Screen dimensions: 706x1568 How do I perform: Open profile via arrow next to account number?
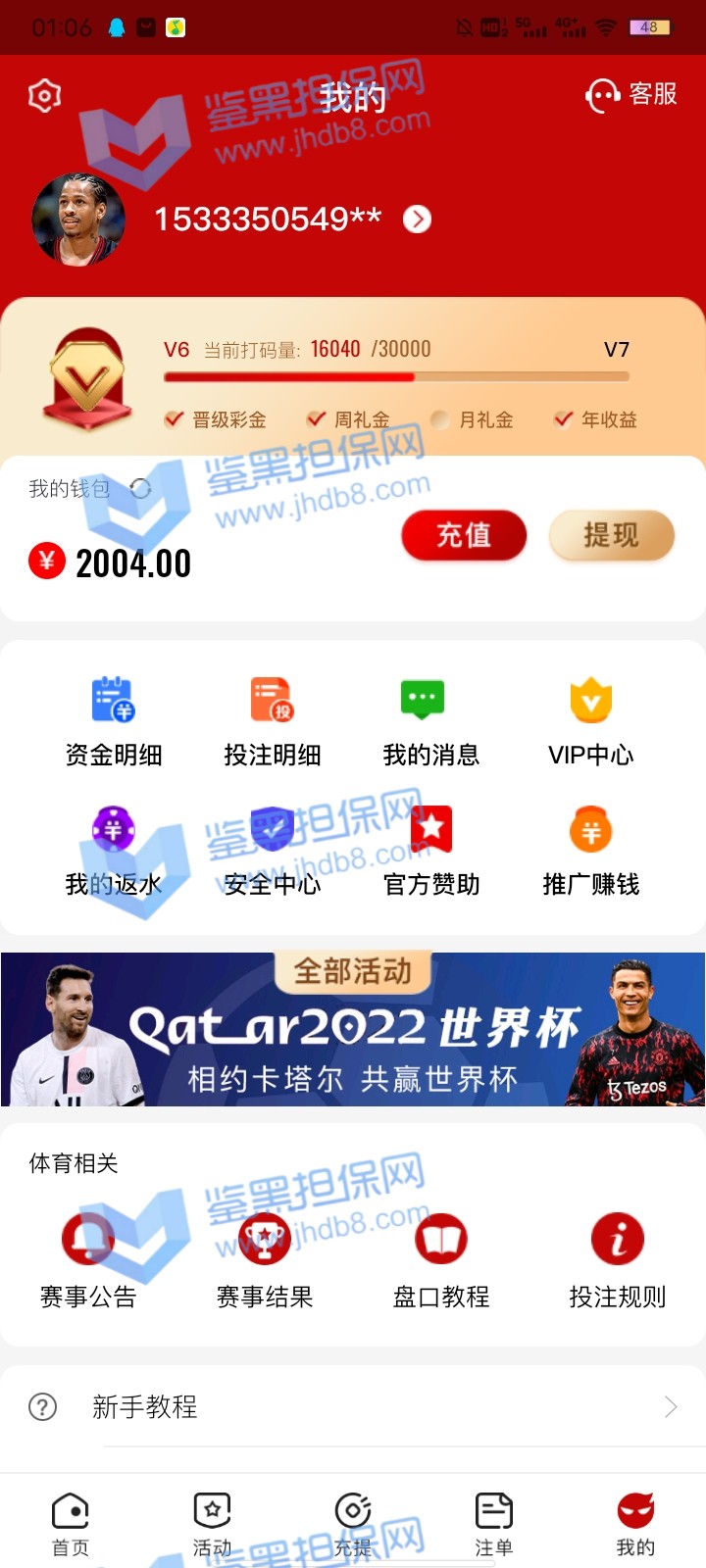[x=417, y=220]
